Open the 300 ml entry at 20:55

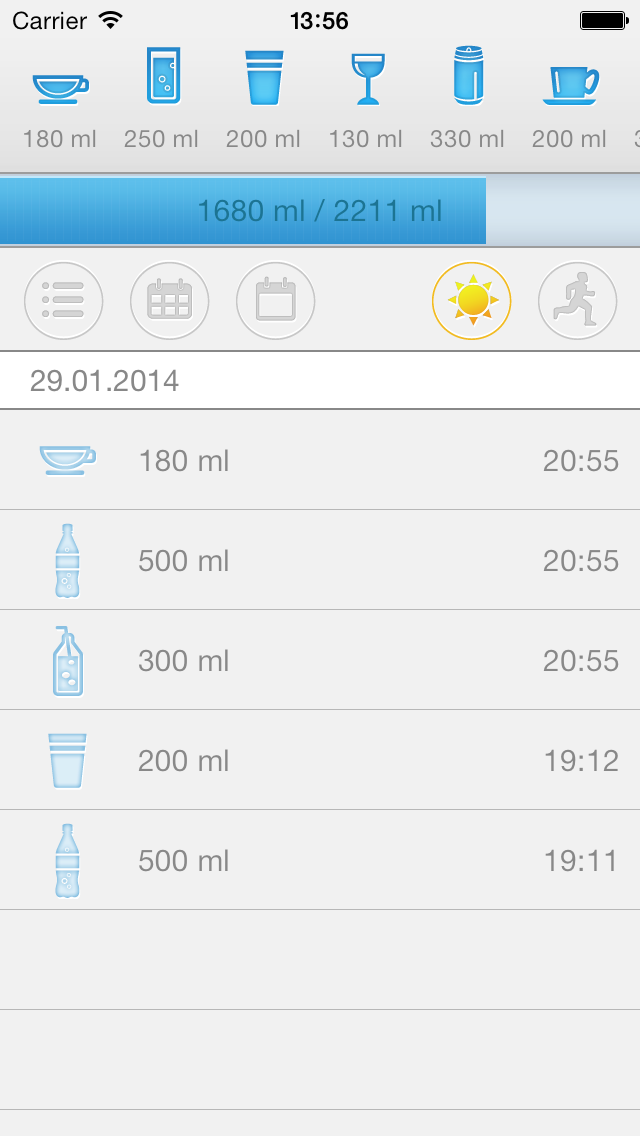[x=320, y=660]
